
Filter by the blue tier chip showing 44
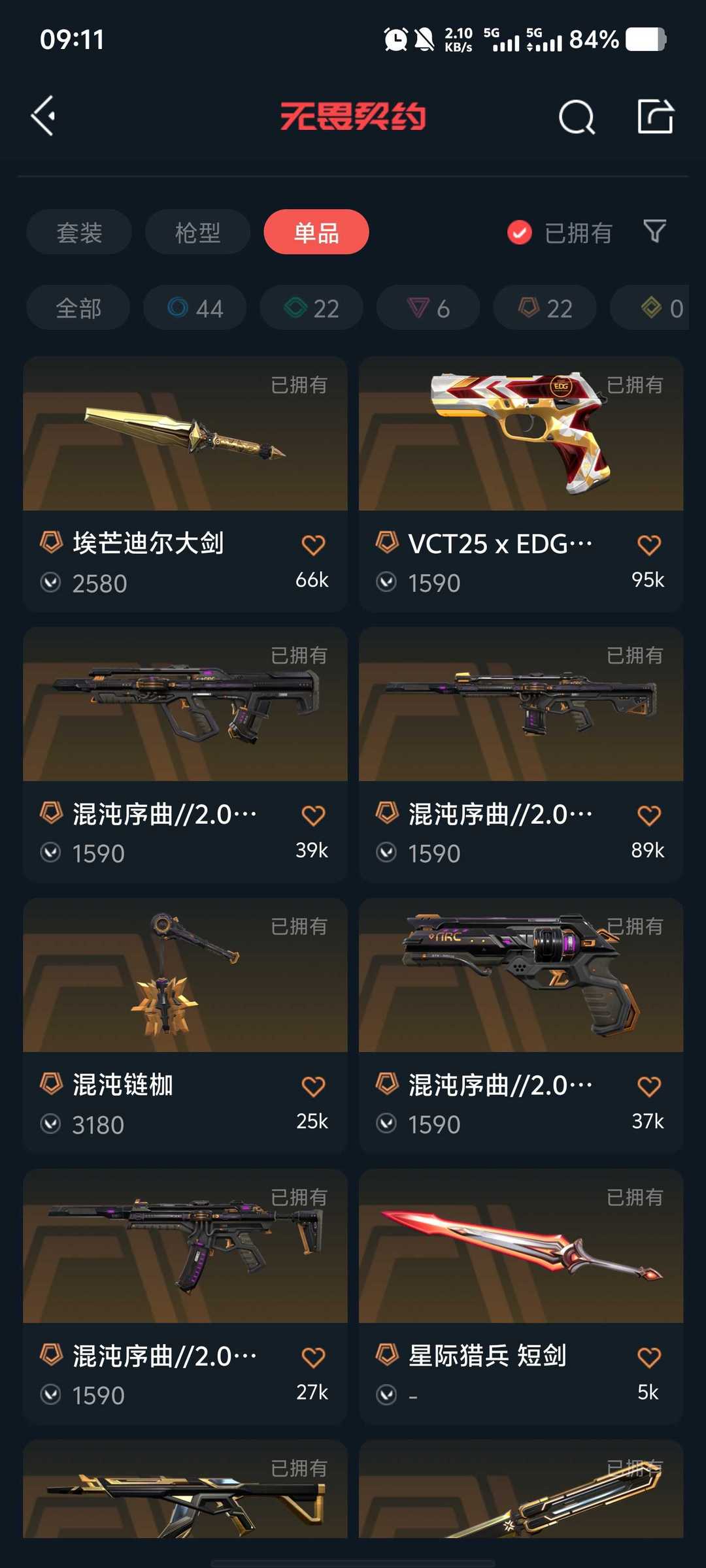(x=195, y=308)
